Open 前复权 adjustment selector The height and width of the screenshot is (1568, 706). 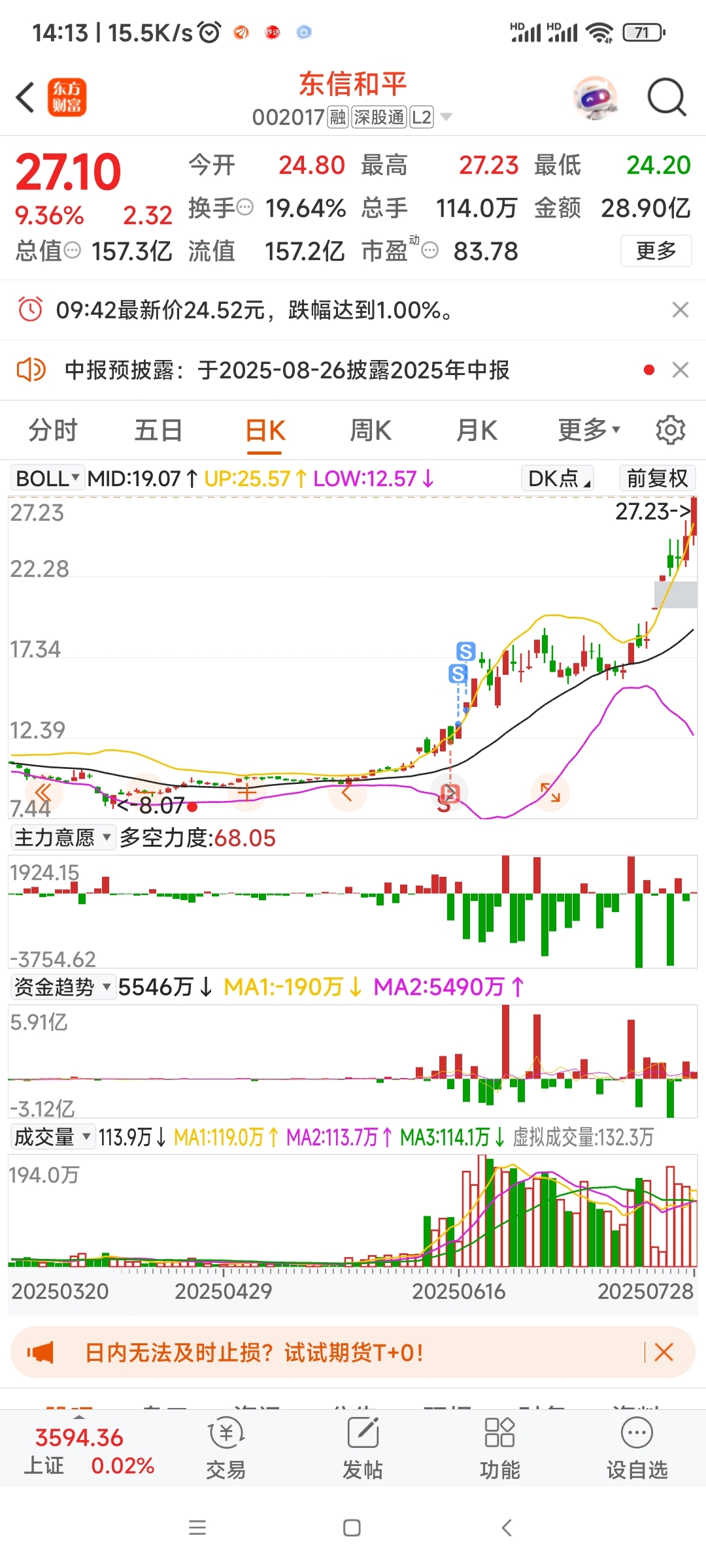tap(657, 478)
